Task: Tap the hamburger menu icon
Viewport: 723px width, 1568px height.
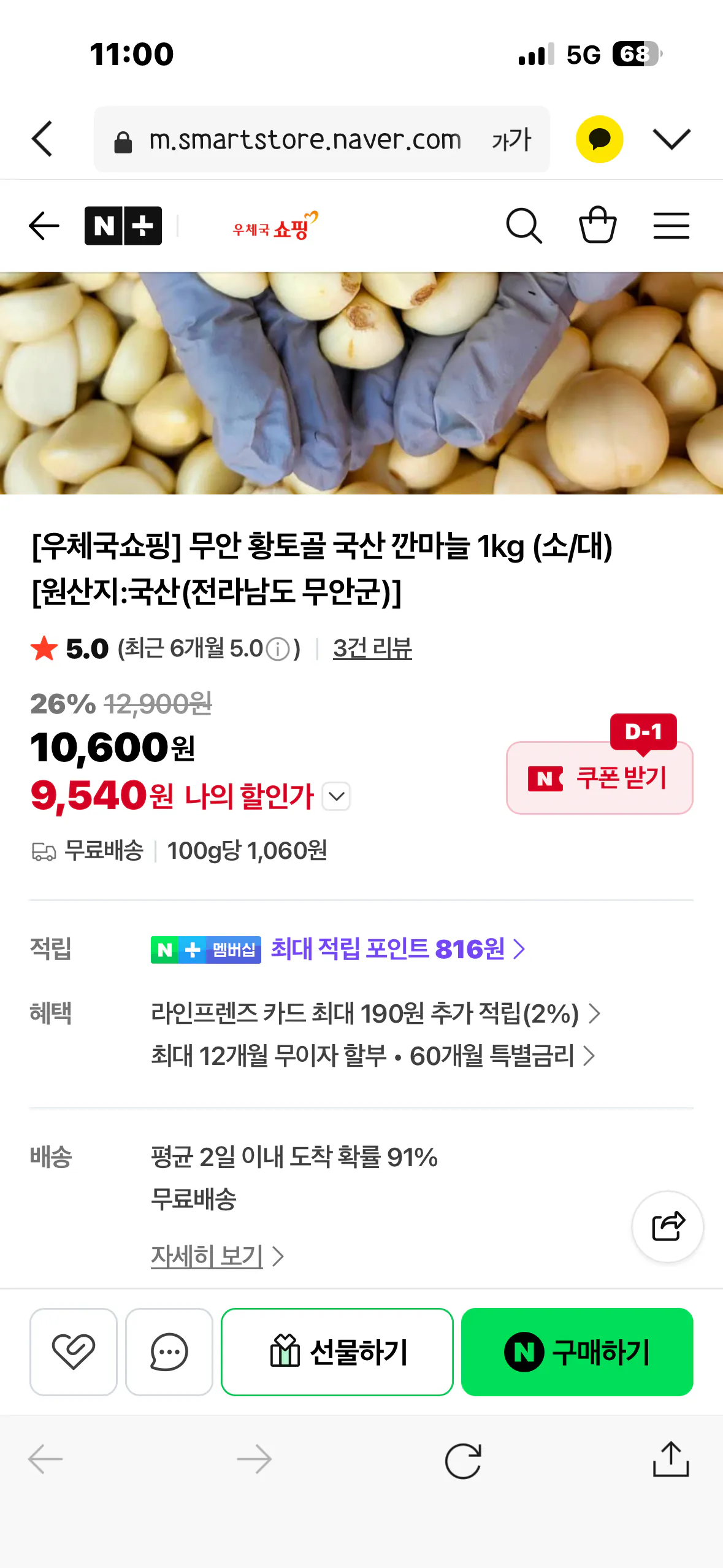Action: pos(671,225)
